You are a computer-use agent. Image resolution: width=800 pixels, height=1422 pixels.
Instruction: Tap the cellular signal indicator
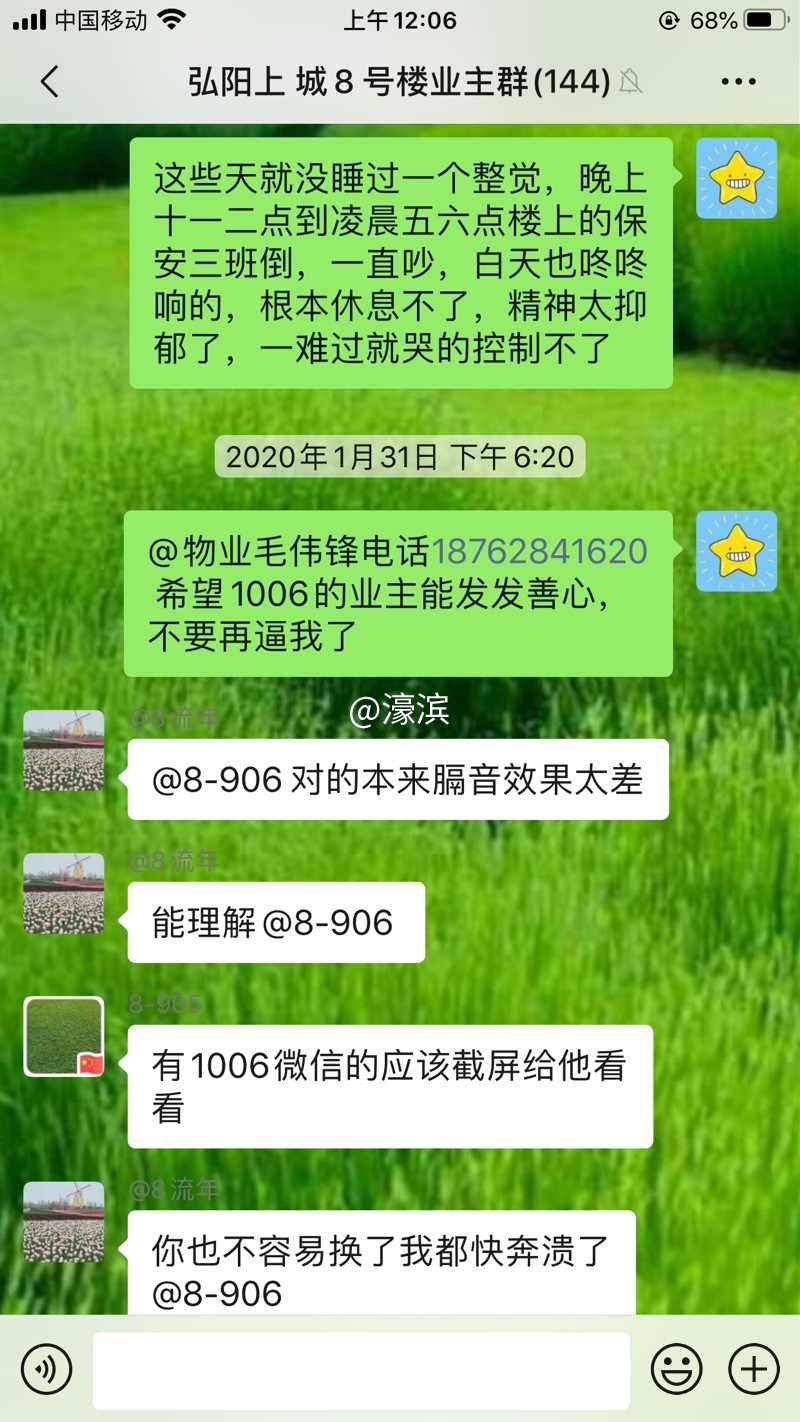point(29,18)
